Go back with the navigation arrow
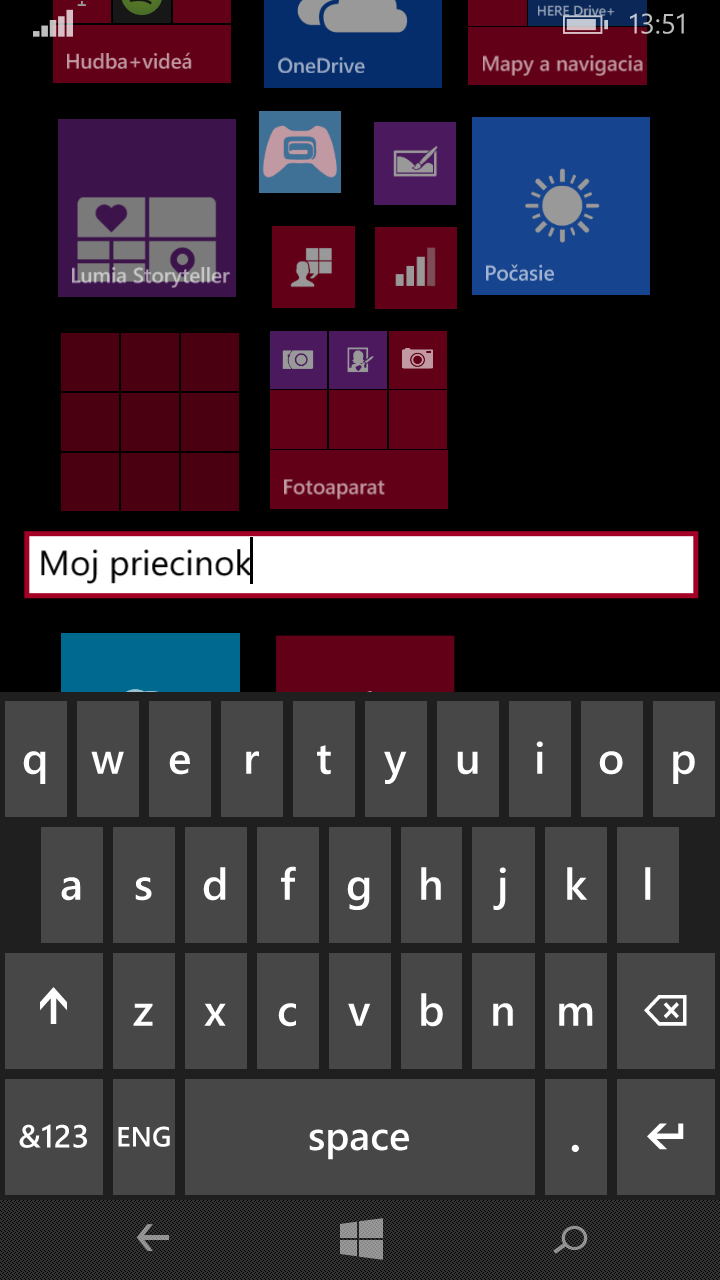This screenshot has height=1280, width=720. pos(152,1239)
